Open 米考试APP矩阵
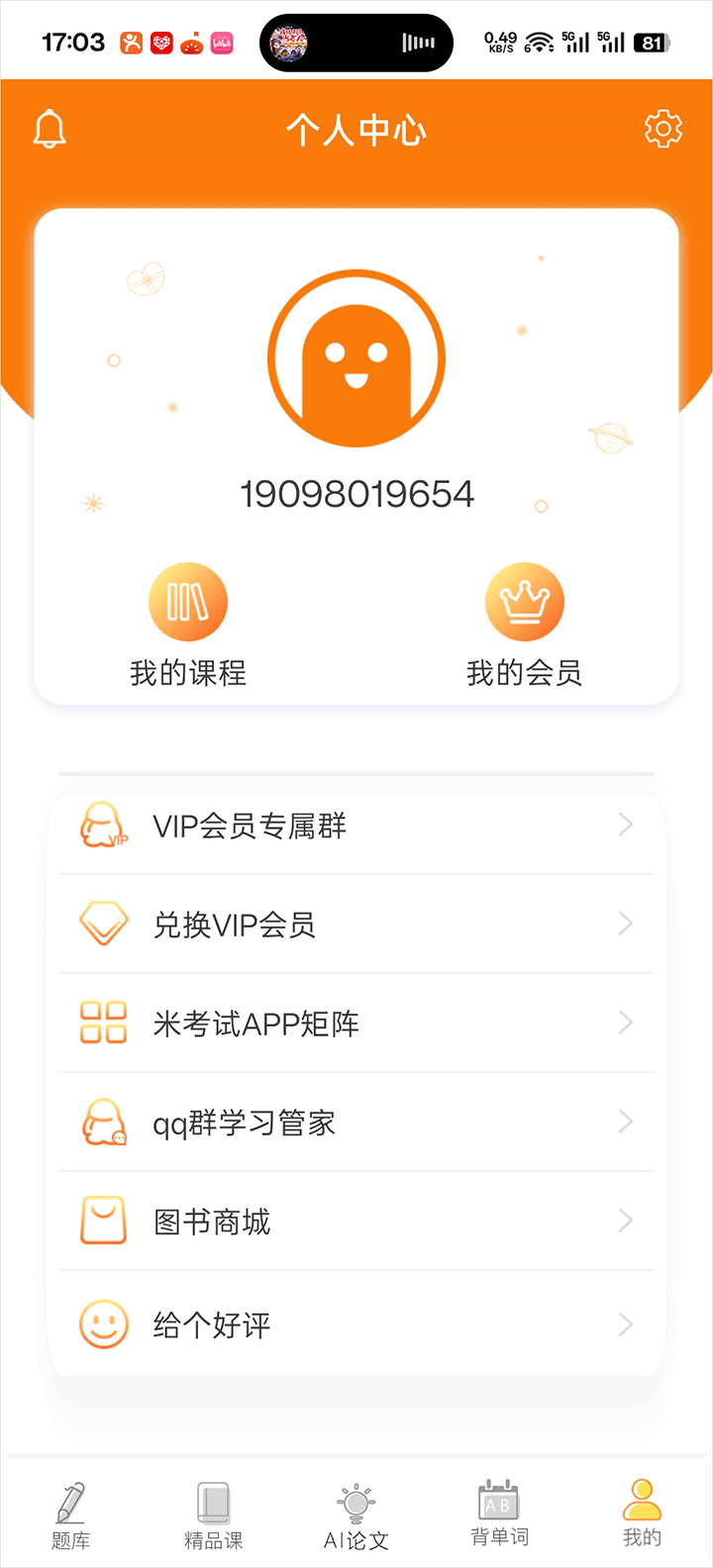713x1568 pixels. (x=356, y=1024)
